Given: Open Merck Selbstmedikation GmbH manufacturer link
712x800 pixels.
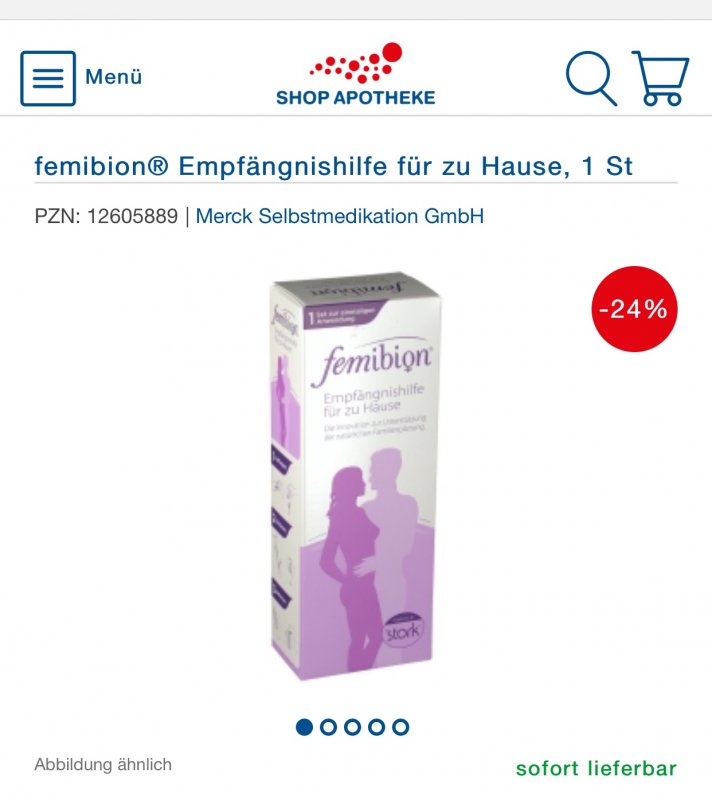Looking at the screenshot, I should point(339,216).
